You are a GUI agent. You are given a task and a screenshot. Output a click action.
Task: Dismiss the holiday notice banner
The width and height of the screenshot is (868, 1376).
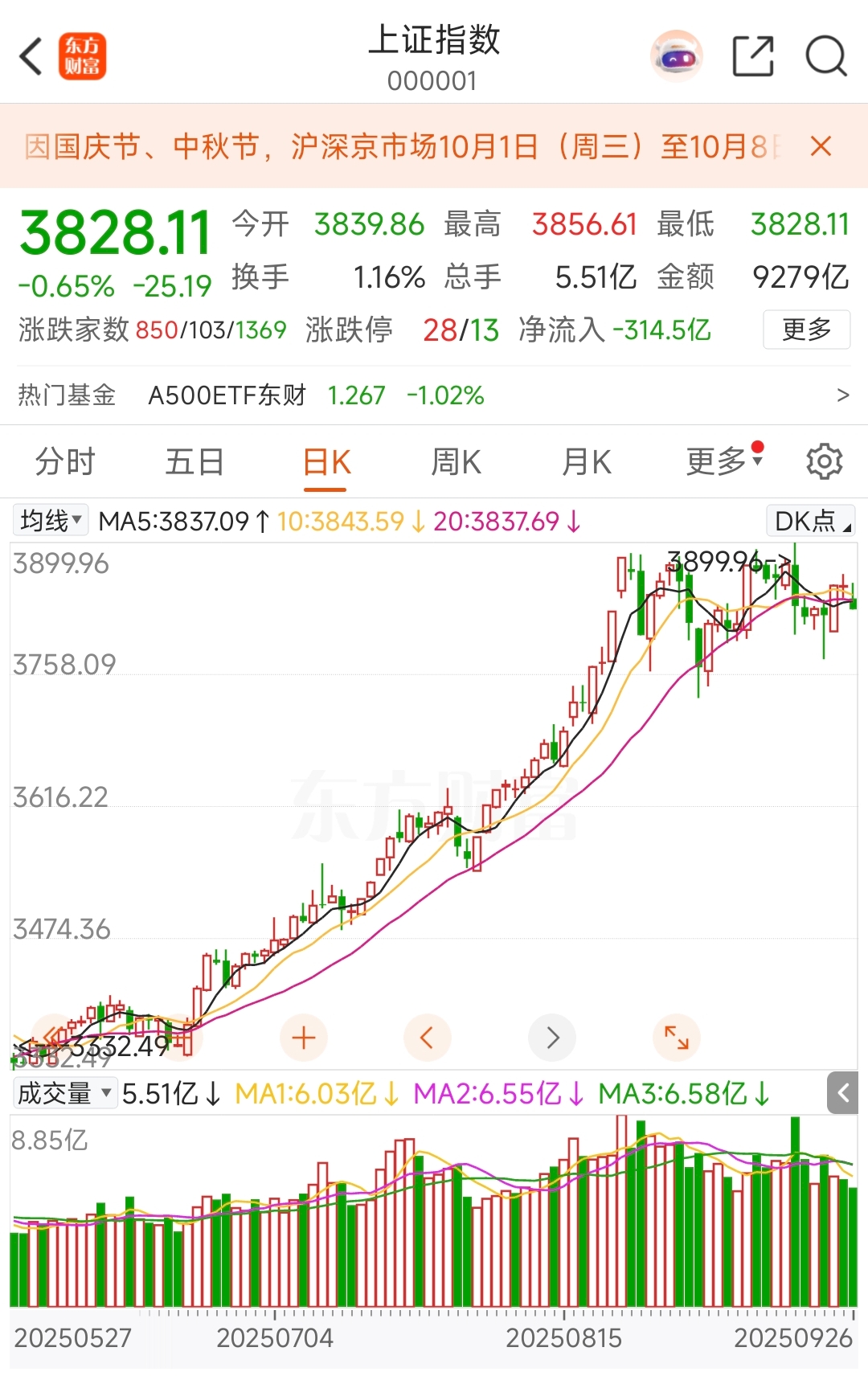821,146
